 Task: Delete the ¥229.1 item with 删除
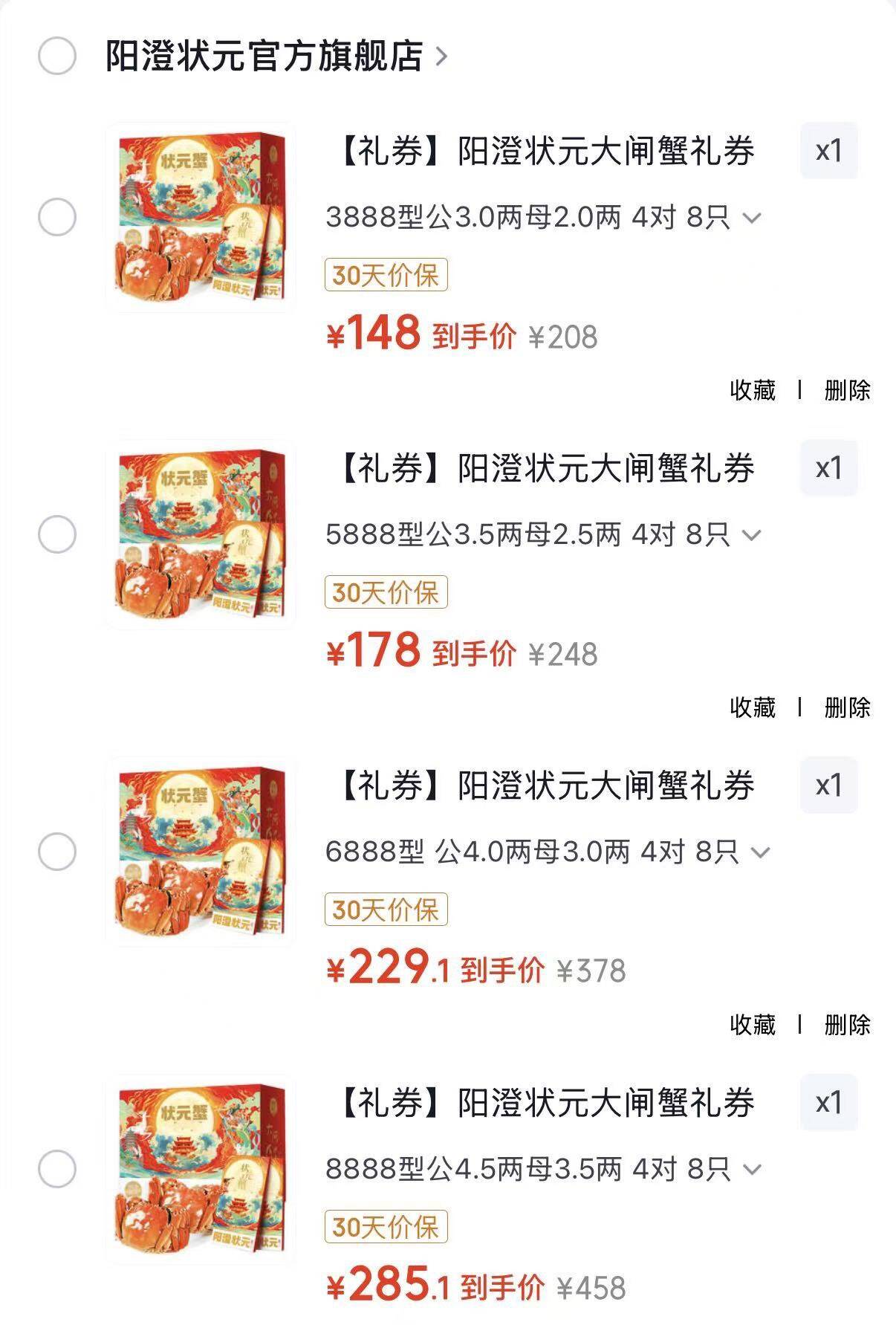coord(847,1025)
